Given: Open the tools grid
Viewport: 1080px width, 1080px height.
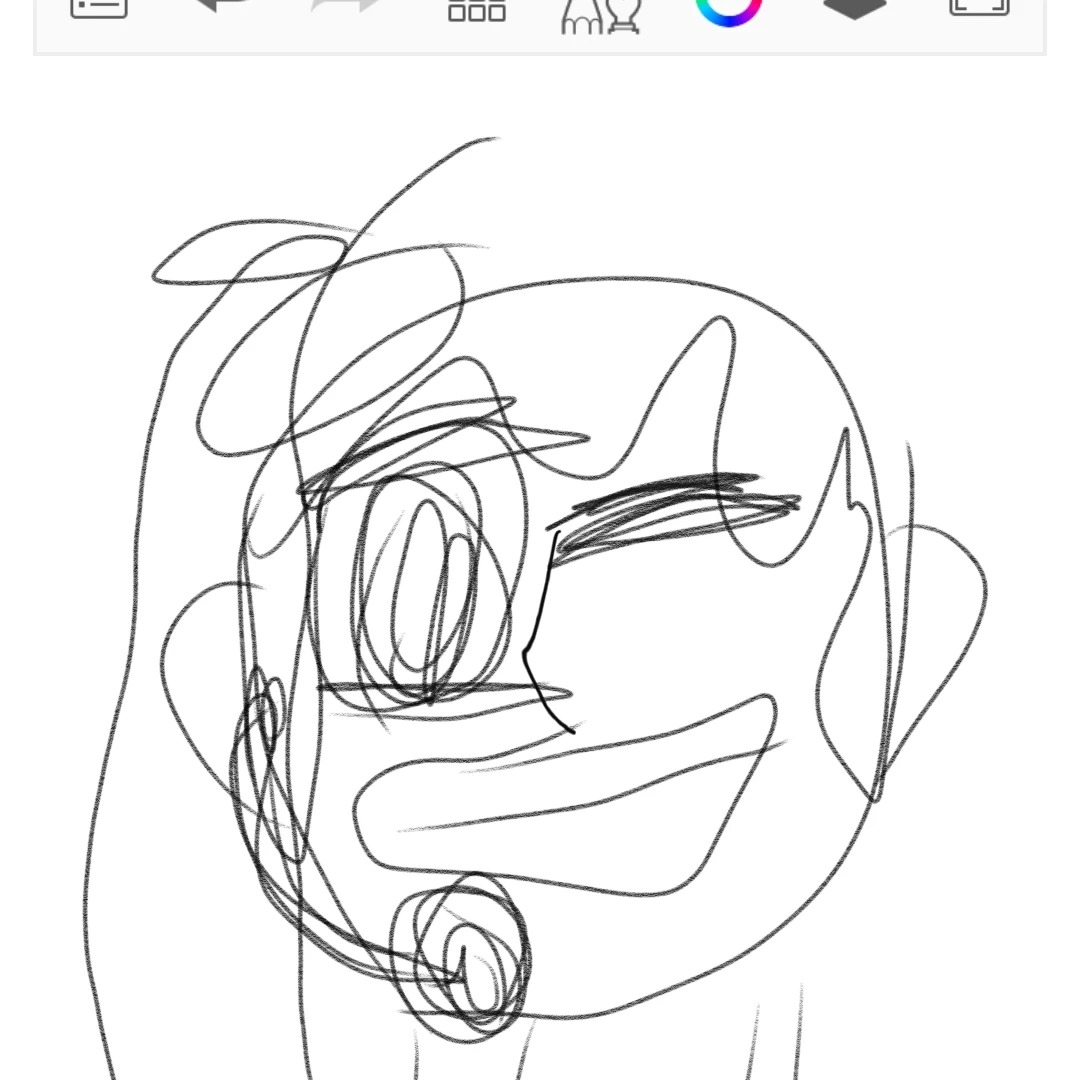Looking at the screenshot, I should [477, 10].
